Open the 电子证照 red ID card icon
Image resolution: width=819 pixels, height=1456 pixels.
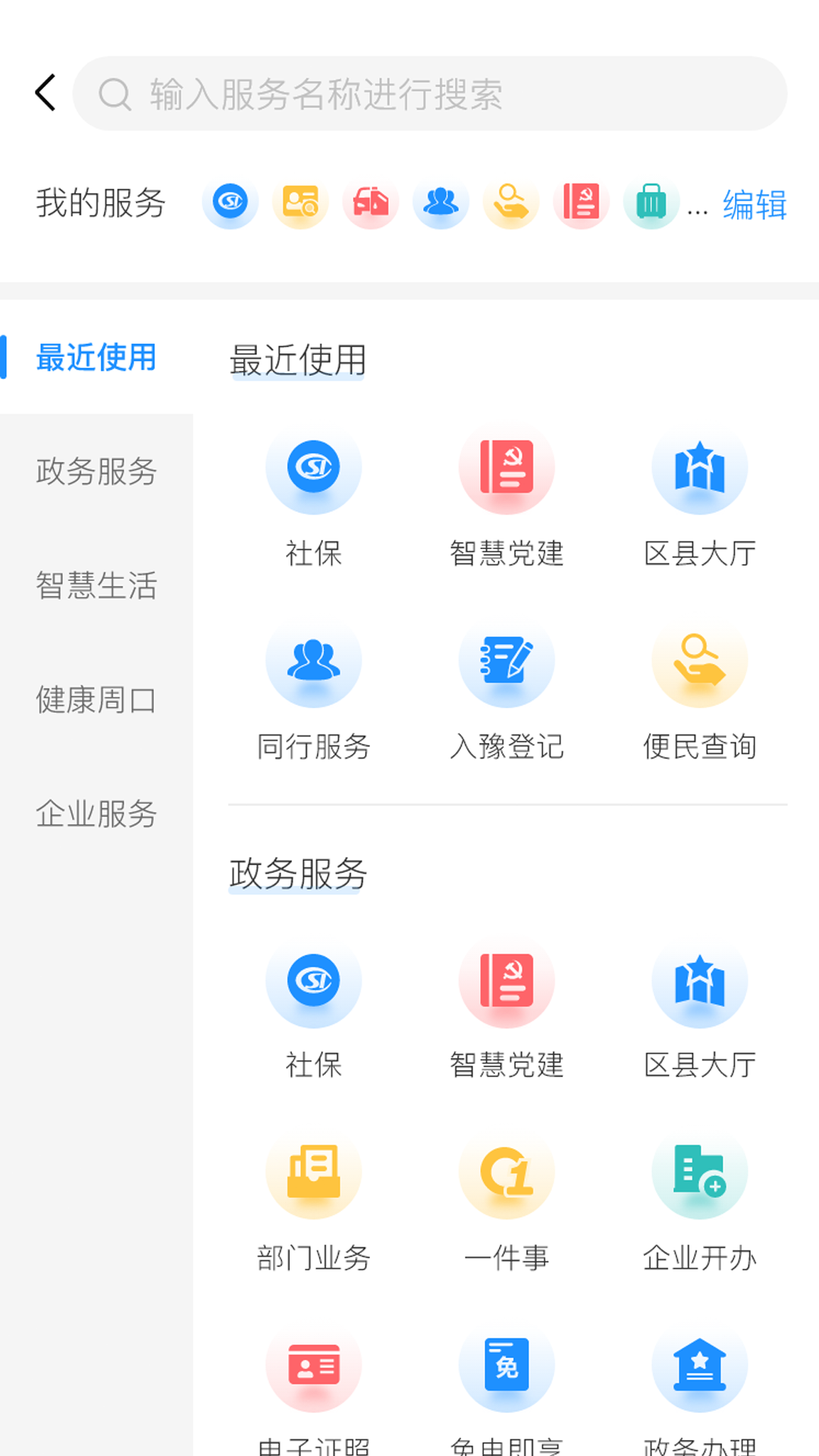tap(313, 1373)
